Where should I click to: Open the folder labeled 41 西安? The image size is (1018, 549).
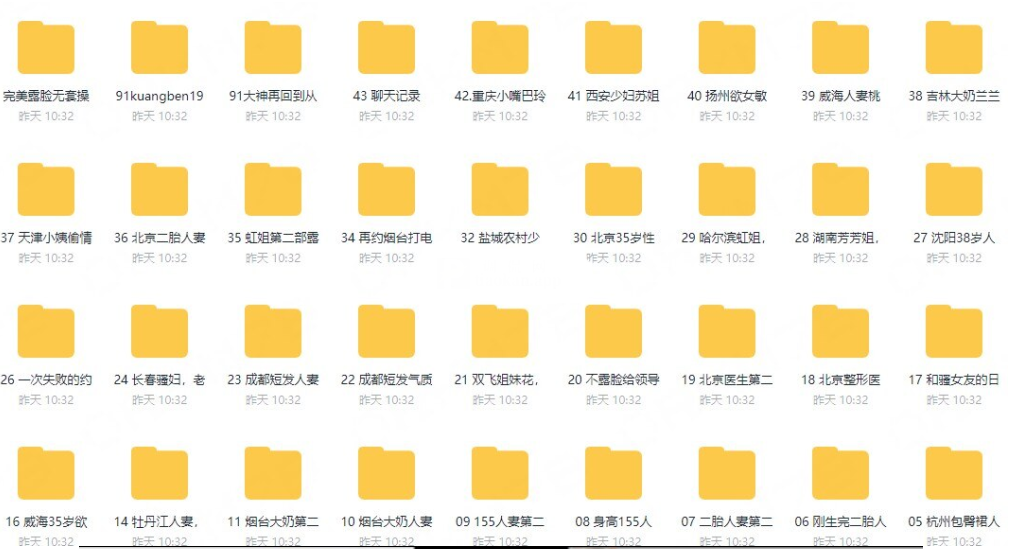(x=613, y=49)
